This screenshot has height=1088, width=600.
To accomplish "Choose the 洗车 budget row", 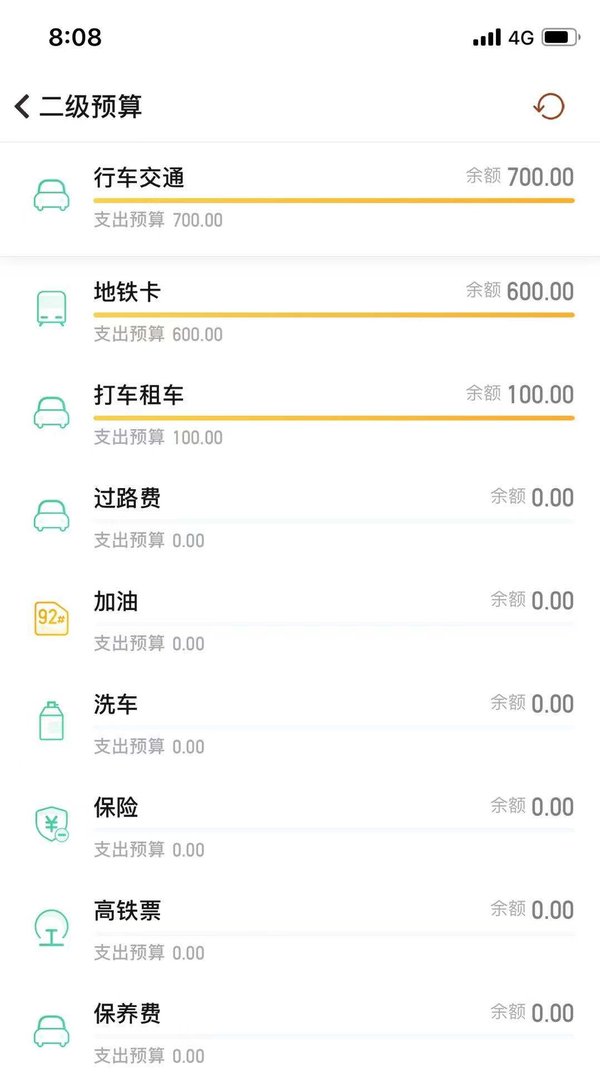I will click(300, 724).
